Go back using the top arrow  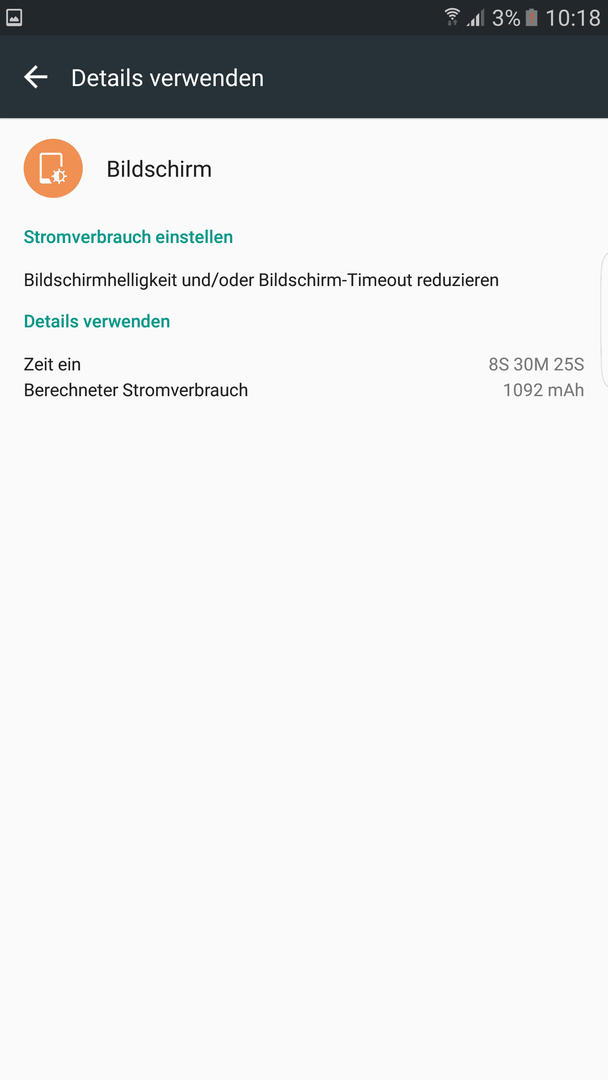36,77
